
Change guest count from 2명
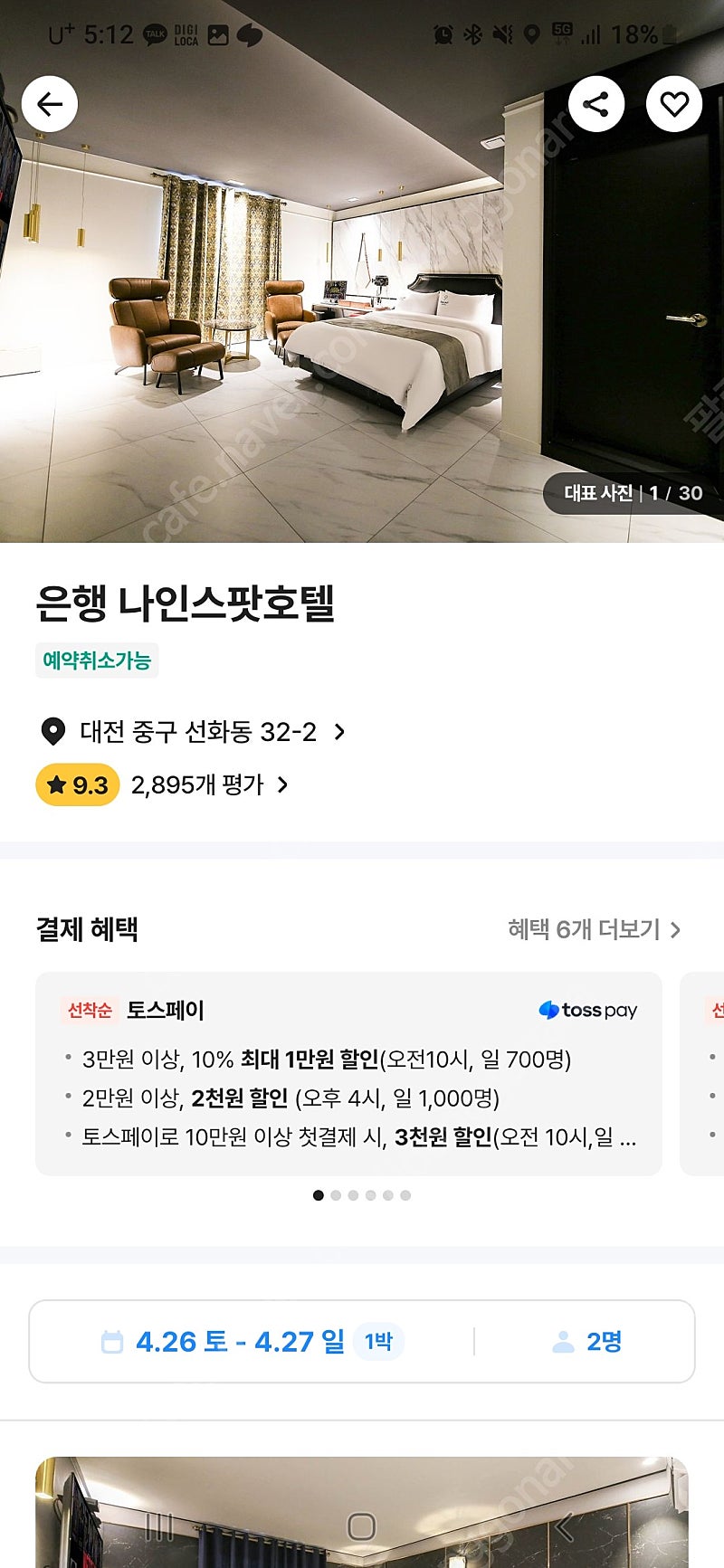coord(586,1341)
